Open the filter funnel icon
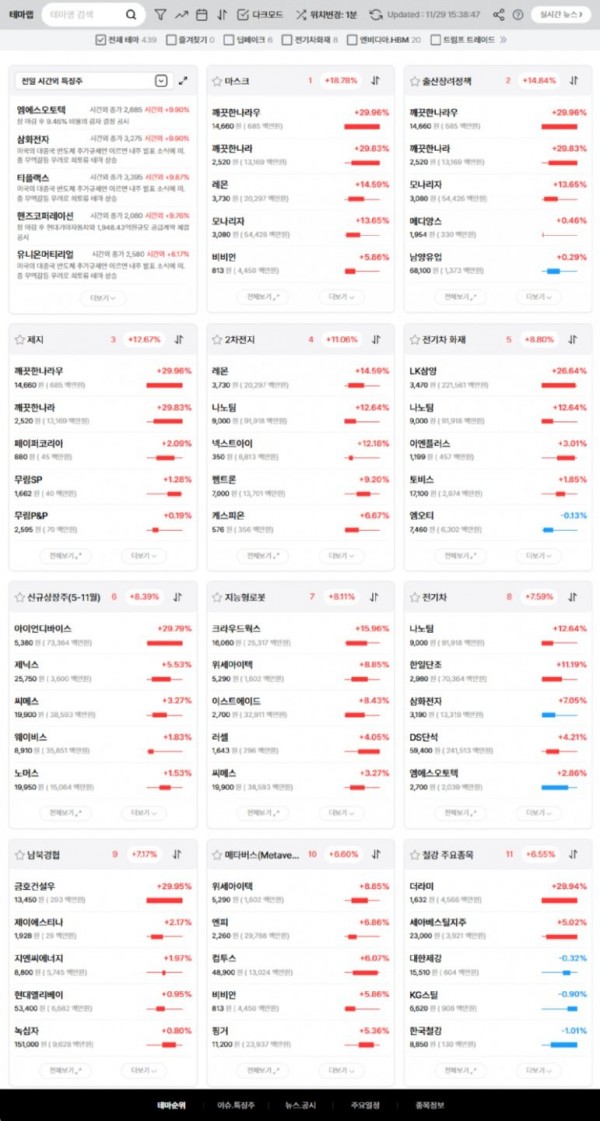 point(160,15)
